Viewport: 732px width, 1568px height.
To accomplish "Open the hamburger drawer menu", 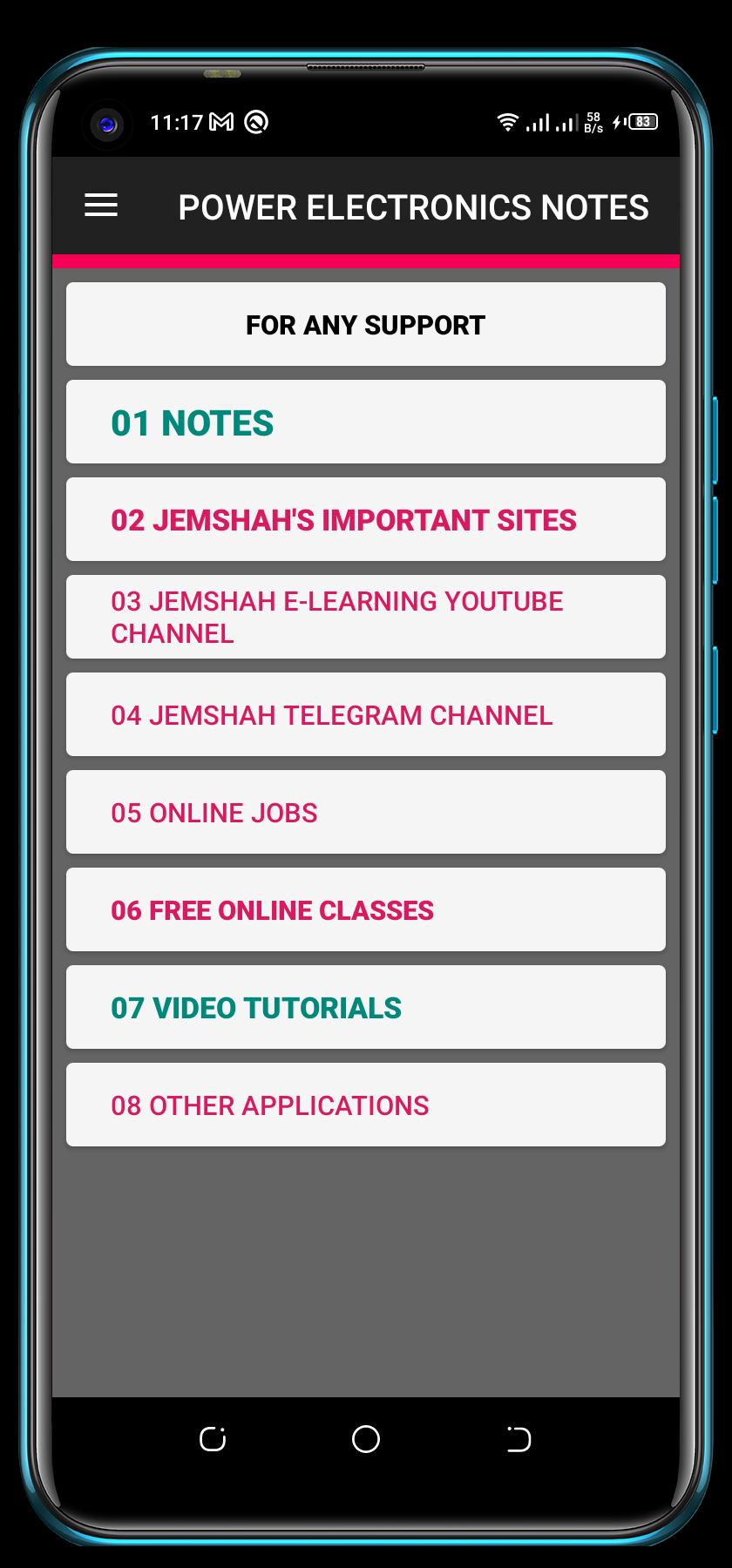I will point(101,206).
